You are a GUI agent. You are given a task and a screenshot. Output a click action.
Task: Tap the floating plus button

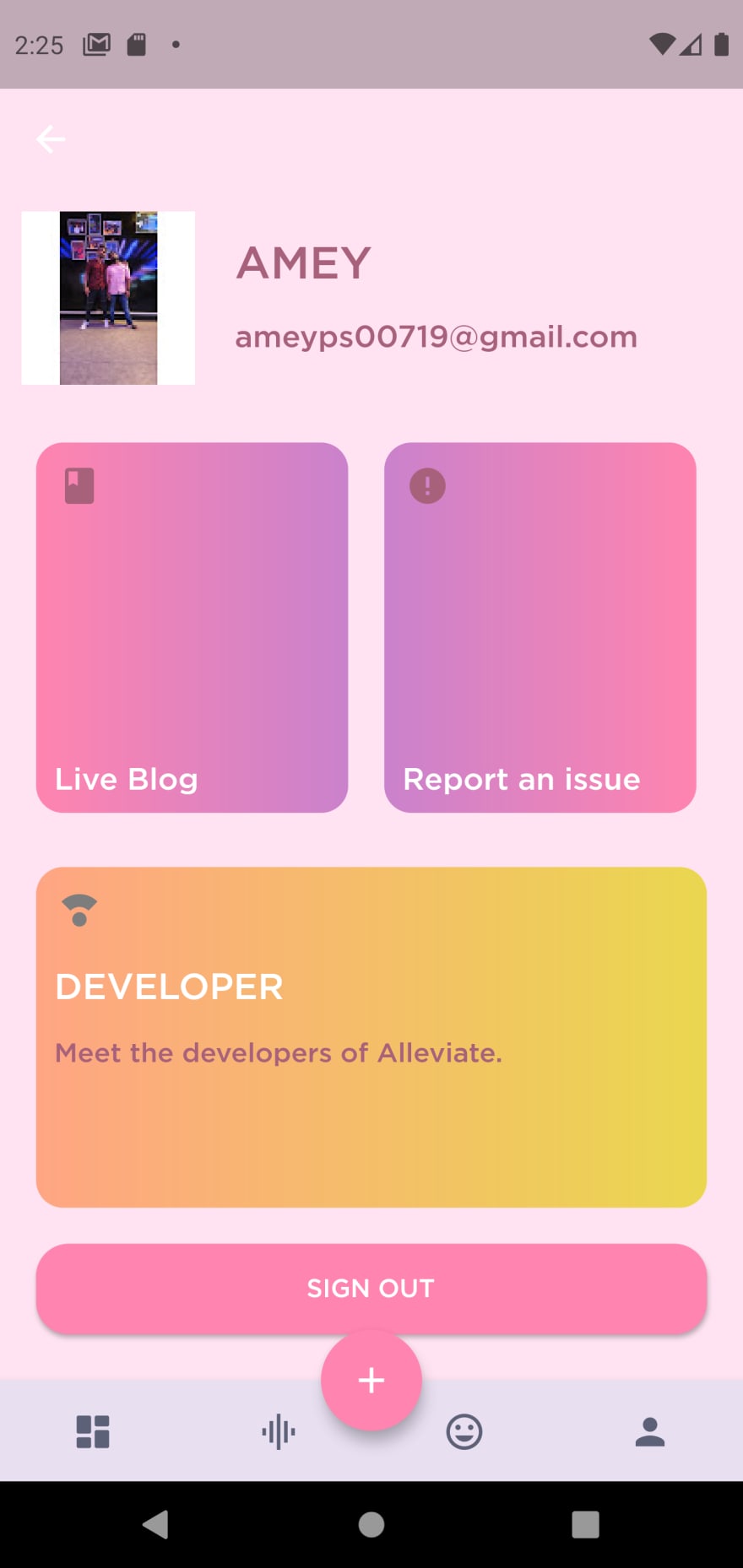click(371, 1381)
